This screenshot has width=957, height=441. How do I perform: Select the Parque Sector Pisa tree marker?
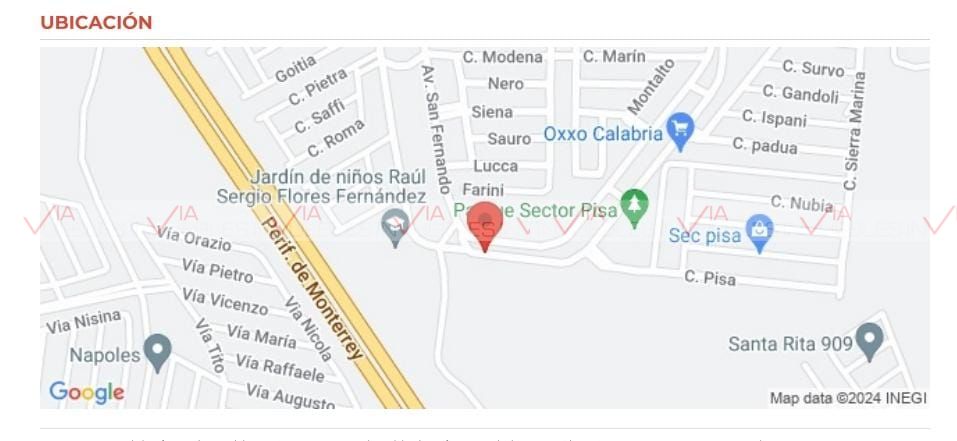(633, 207)
